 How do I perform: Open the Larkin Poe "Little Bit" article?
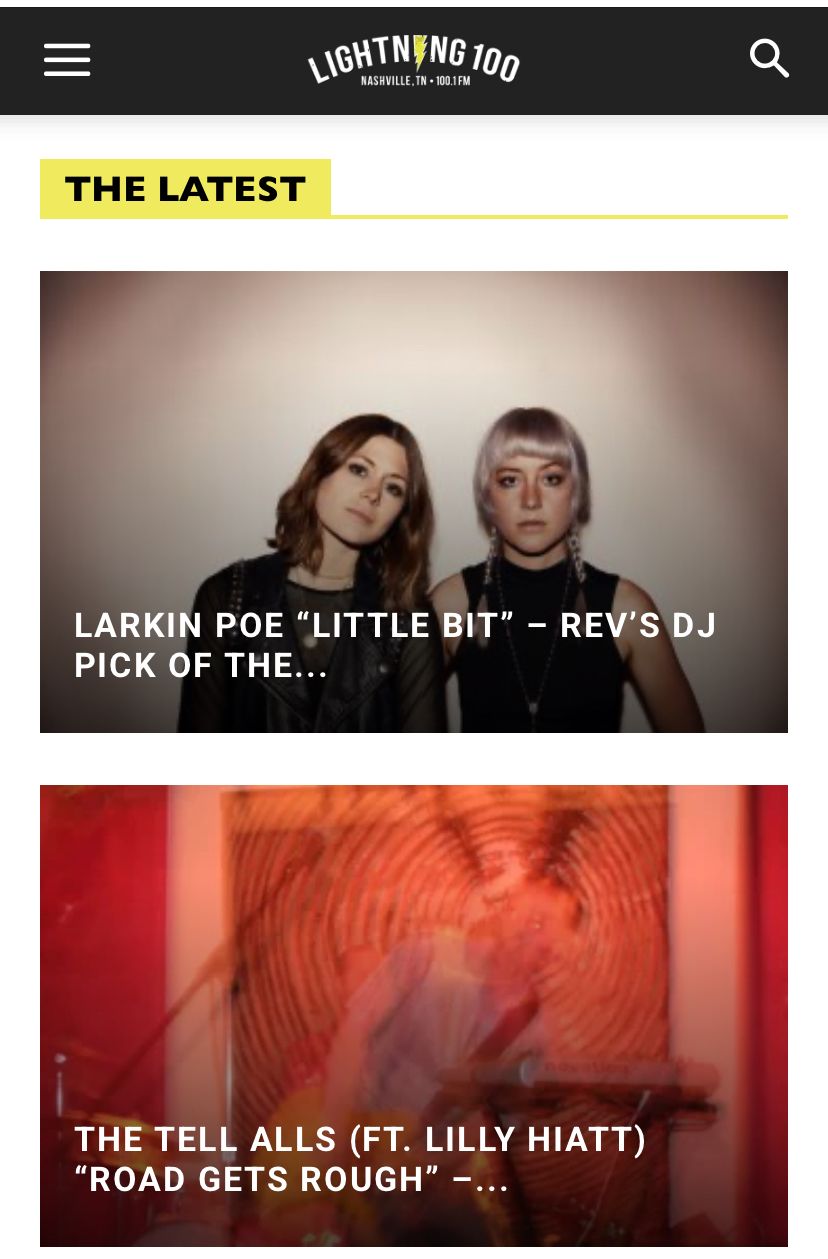[x=395, y=645]
